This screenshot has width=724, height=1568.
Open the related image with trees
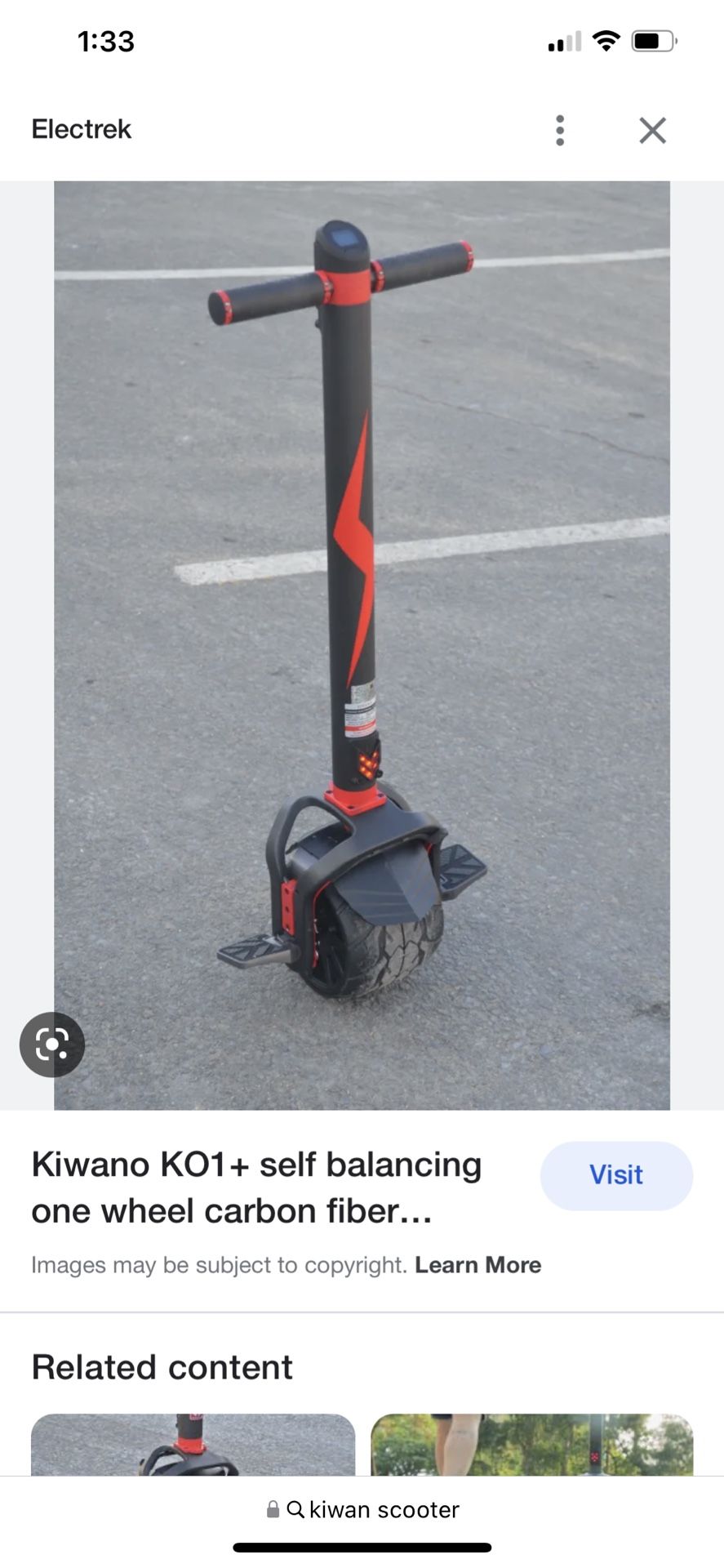tap(531, 1444)
